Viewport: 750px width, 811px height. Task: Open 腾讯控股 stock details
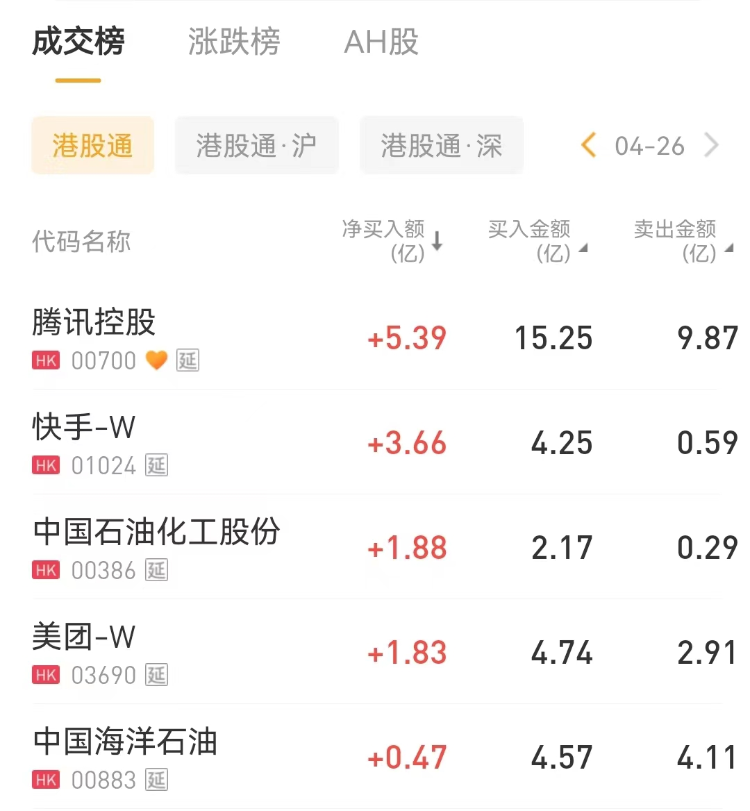(95, 323)
